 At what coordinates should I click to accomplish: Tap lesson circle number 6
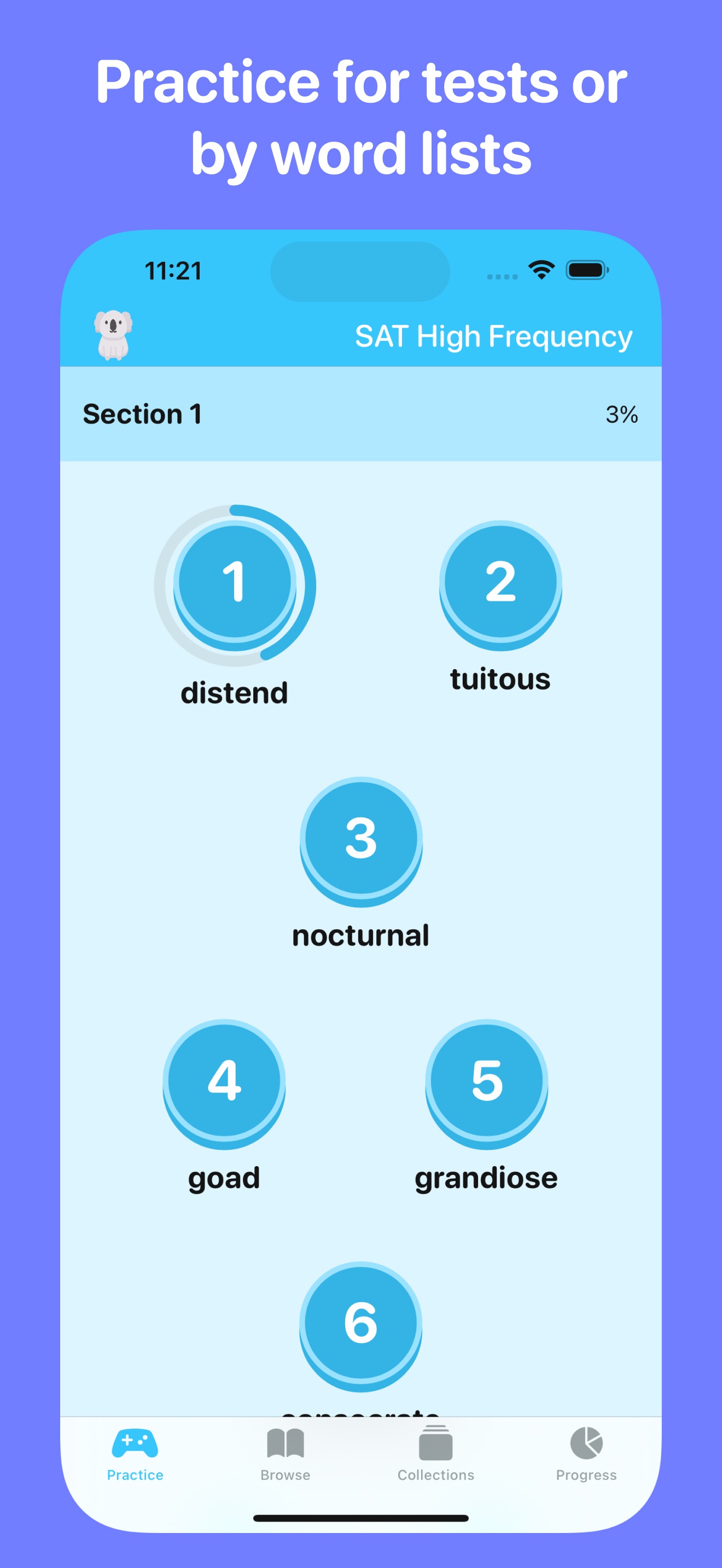tap(359, 1324)
